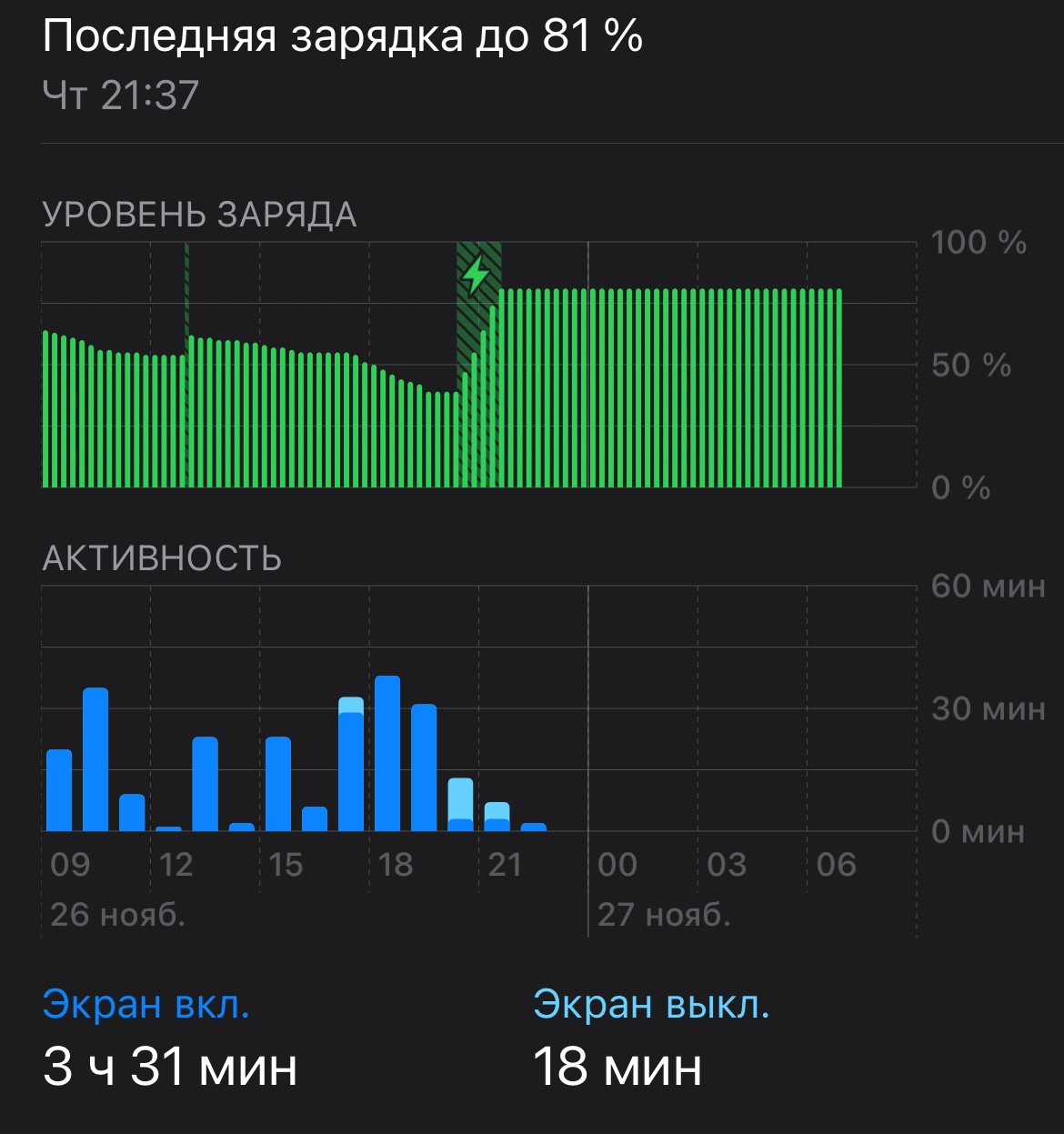The image size is (1064, 1134).
Task: Select the 18 o'clock activity bar
Action: coord(387,755)
